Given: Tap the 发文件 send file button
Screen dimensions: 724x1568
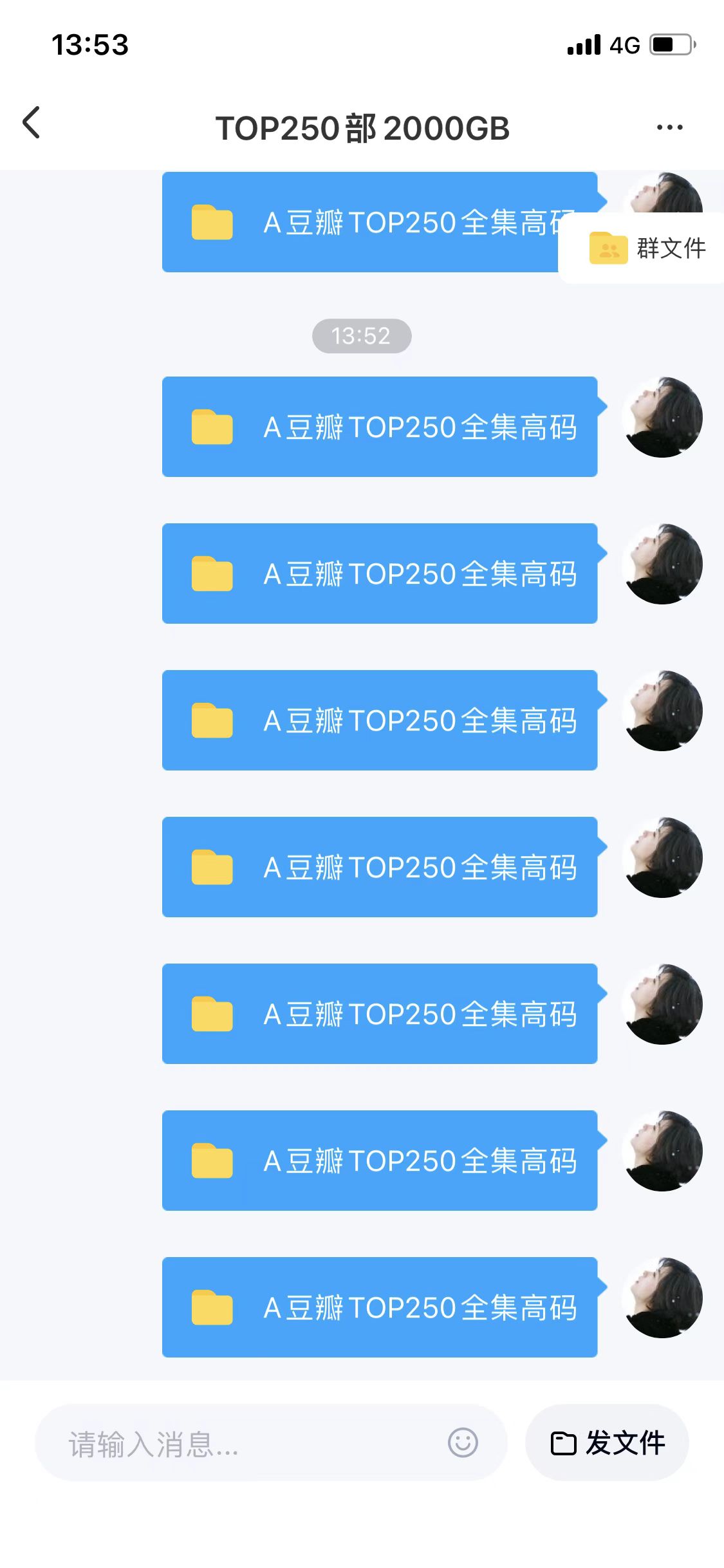Looking at the screenshot, I should coord(608,1442).
